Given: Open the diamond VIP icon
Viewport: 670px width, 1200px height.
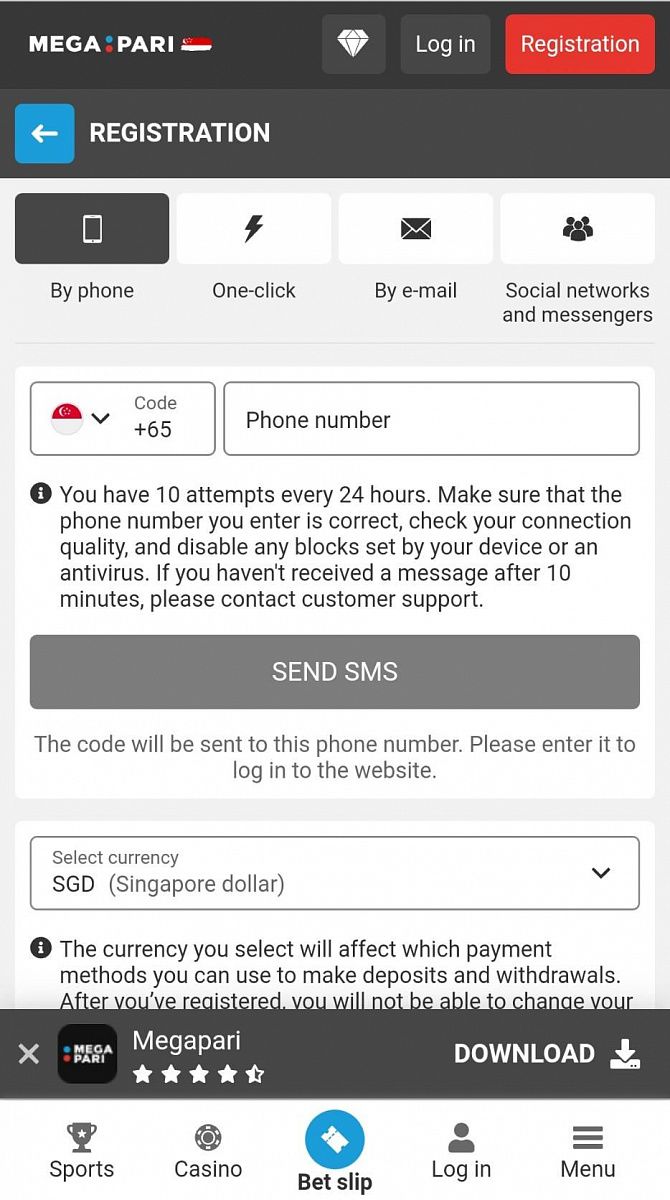Looking at the screenshot, I should tap(353, 44).
